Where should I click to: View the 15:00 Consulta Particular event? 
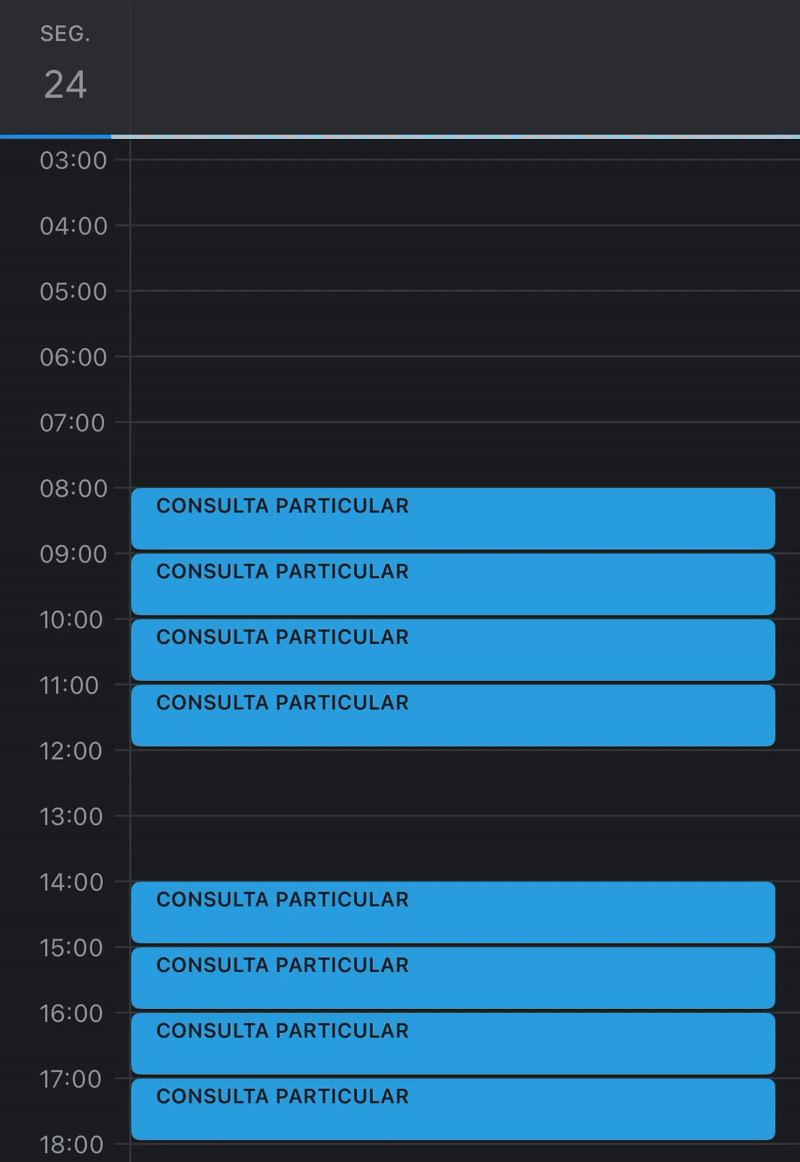point(453,977)
